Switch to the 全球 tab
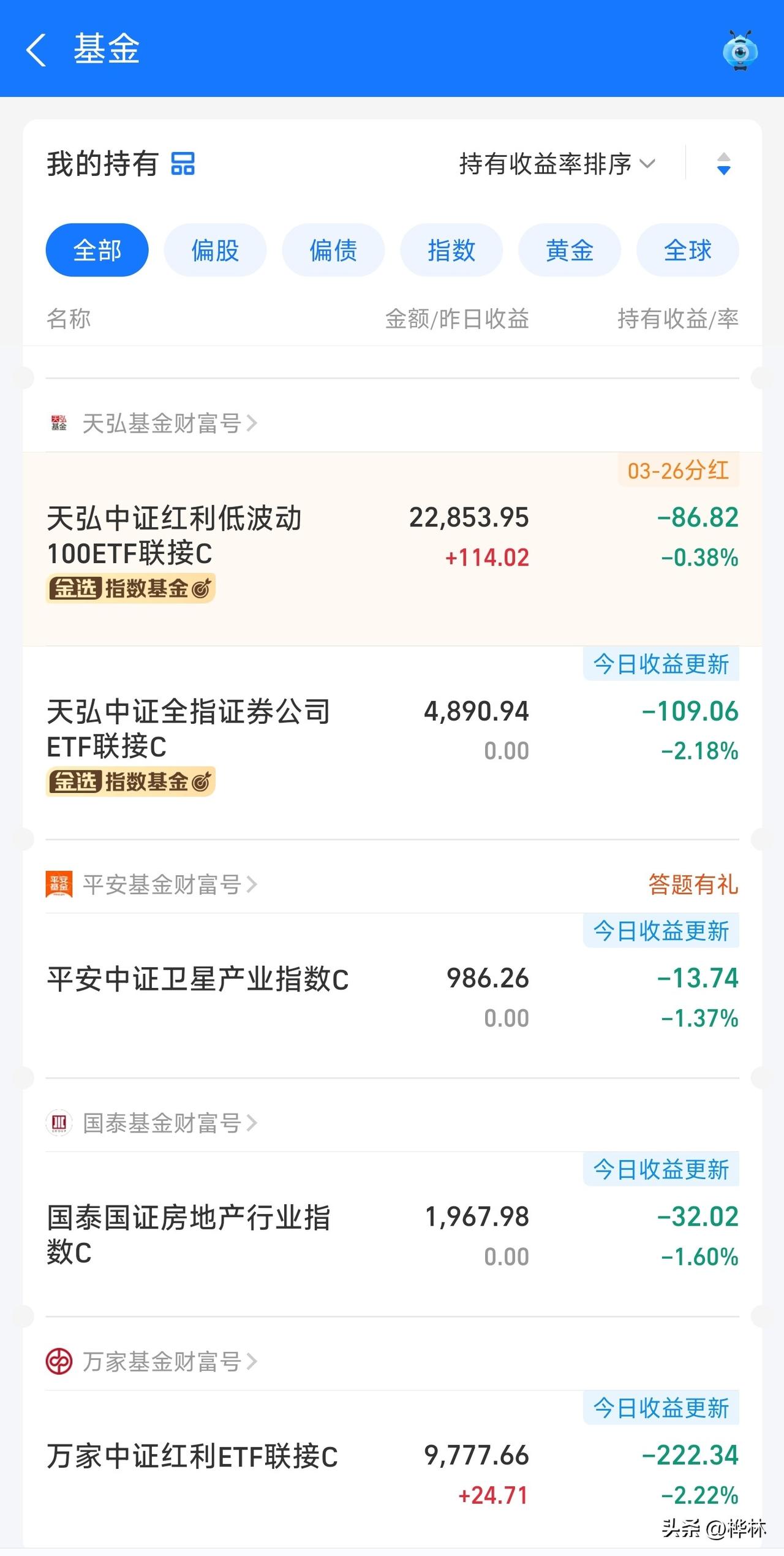784x1556 pixels. 687,249
